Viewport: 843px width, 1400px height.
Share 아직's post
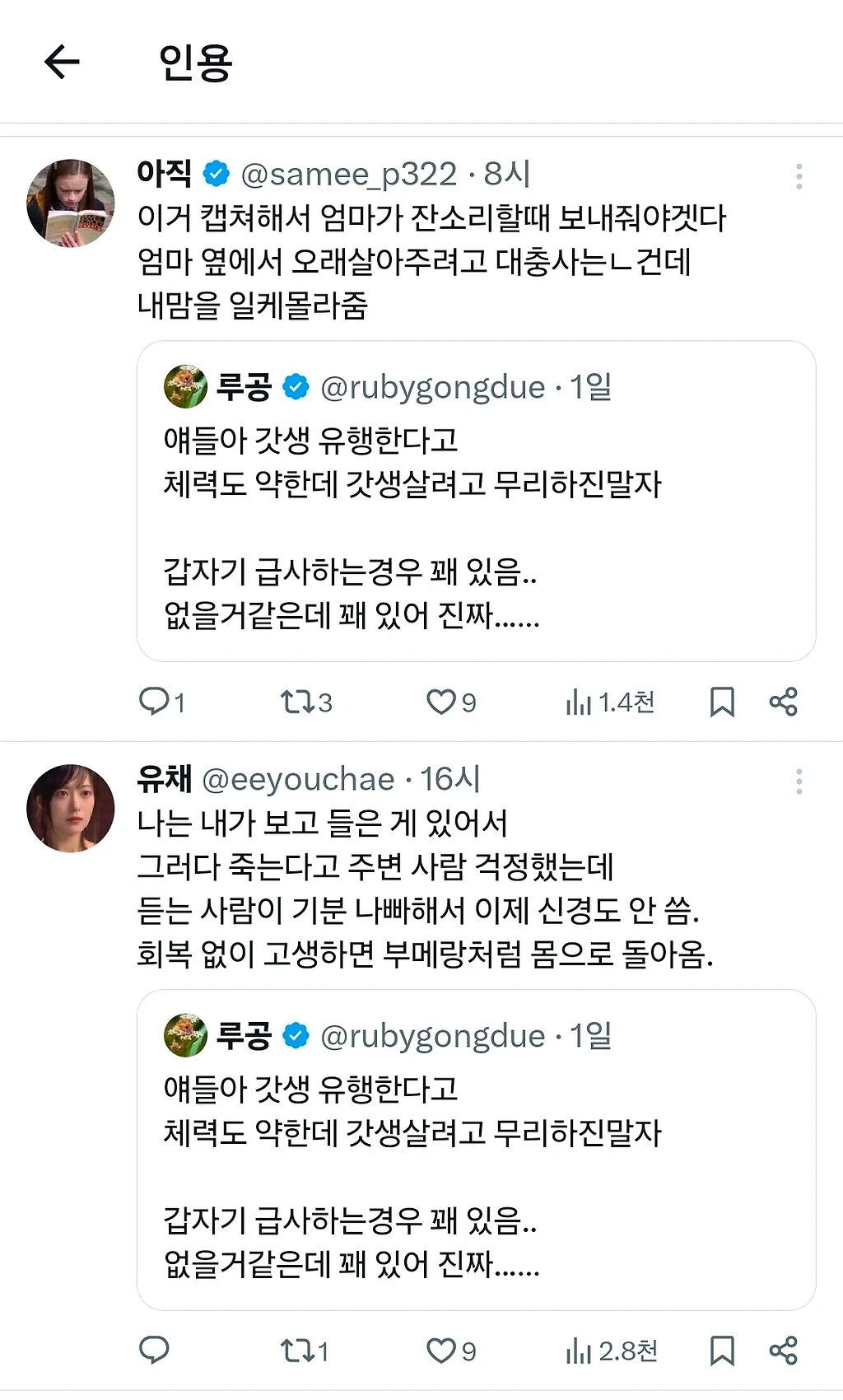783,702
